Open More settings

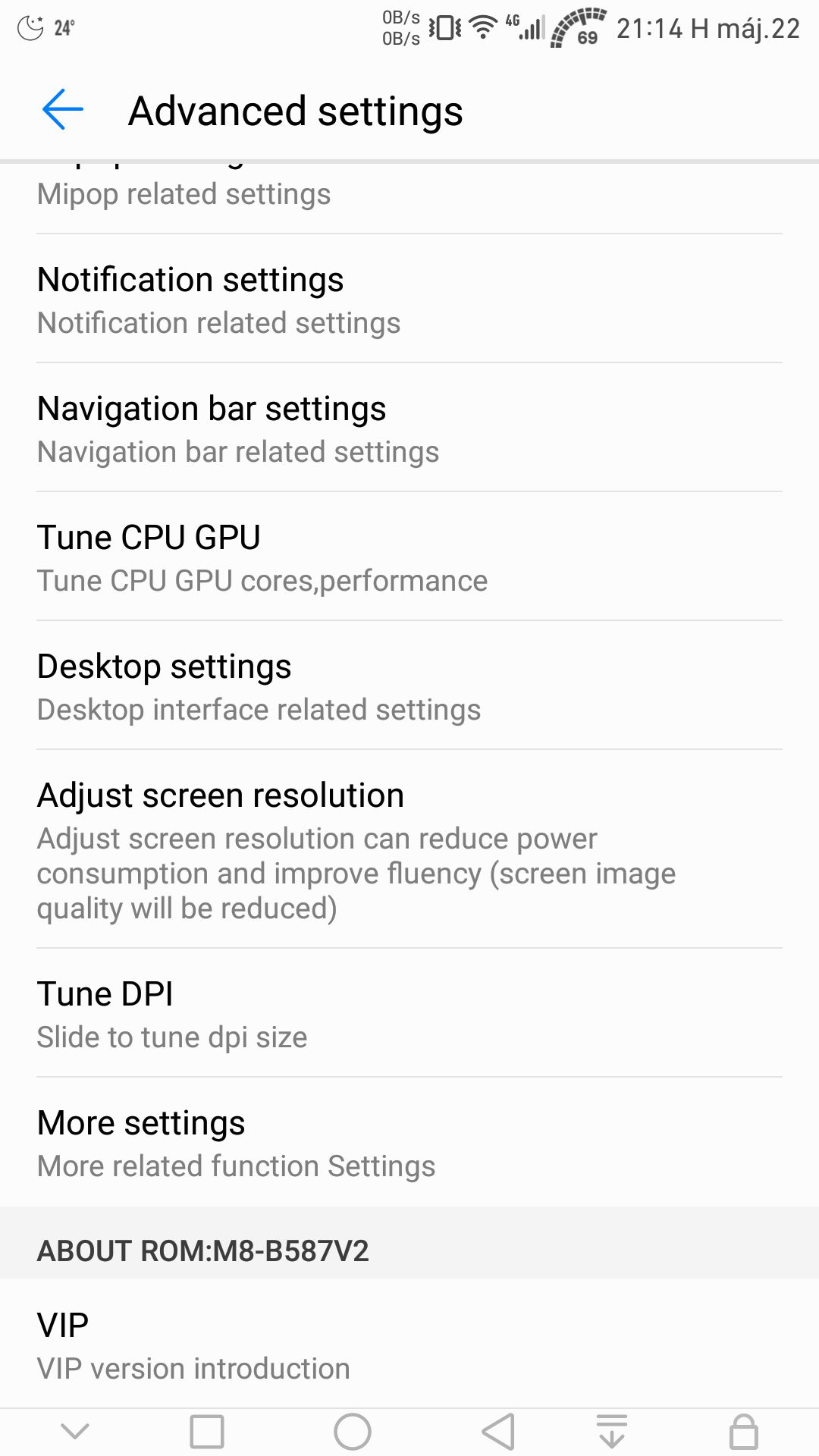(x=409, y=1142)
